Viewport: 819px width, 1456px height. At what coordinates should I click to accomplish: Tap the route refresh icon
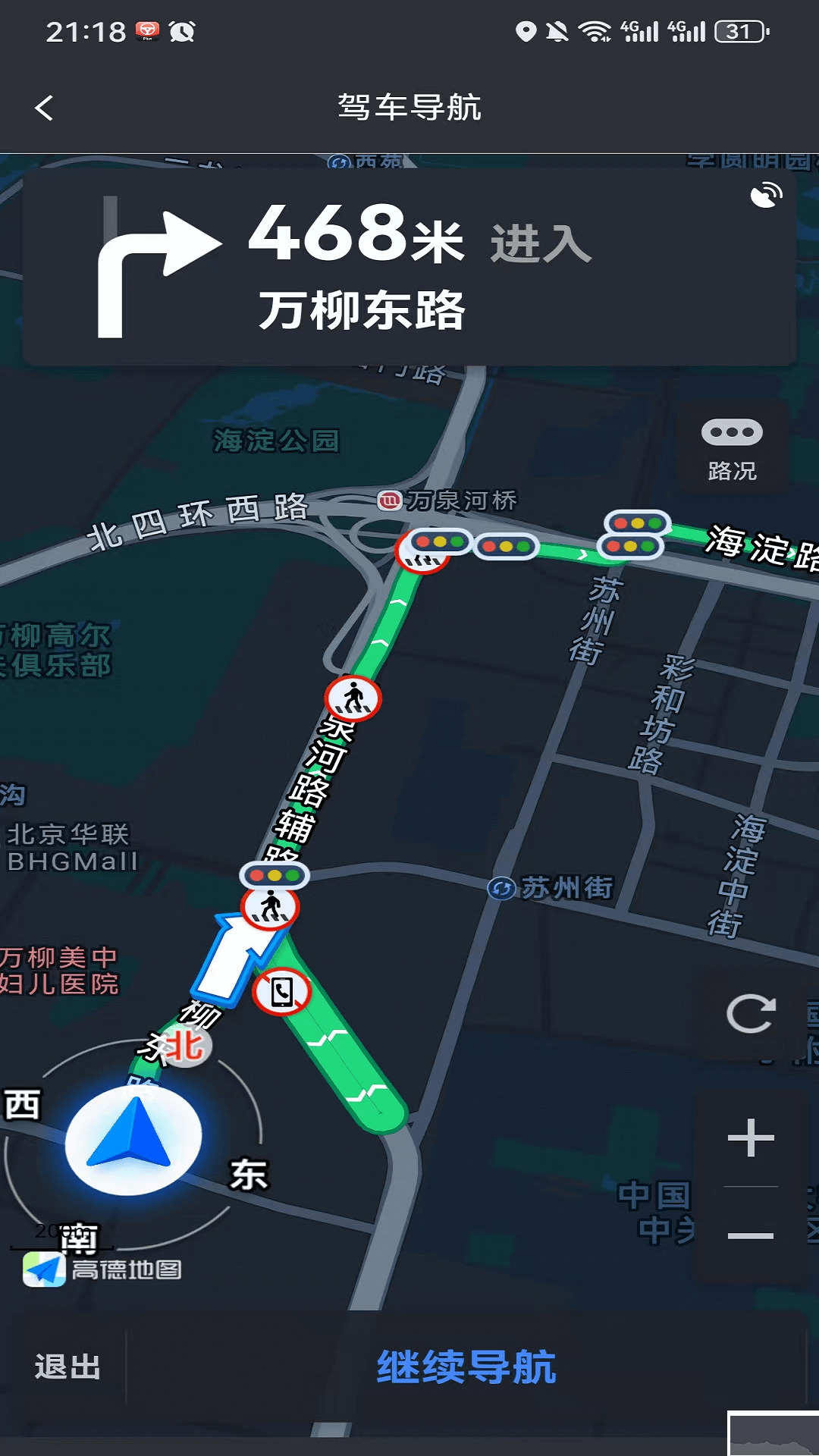[x=751, y=1013]
